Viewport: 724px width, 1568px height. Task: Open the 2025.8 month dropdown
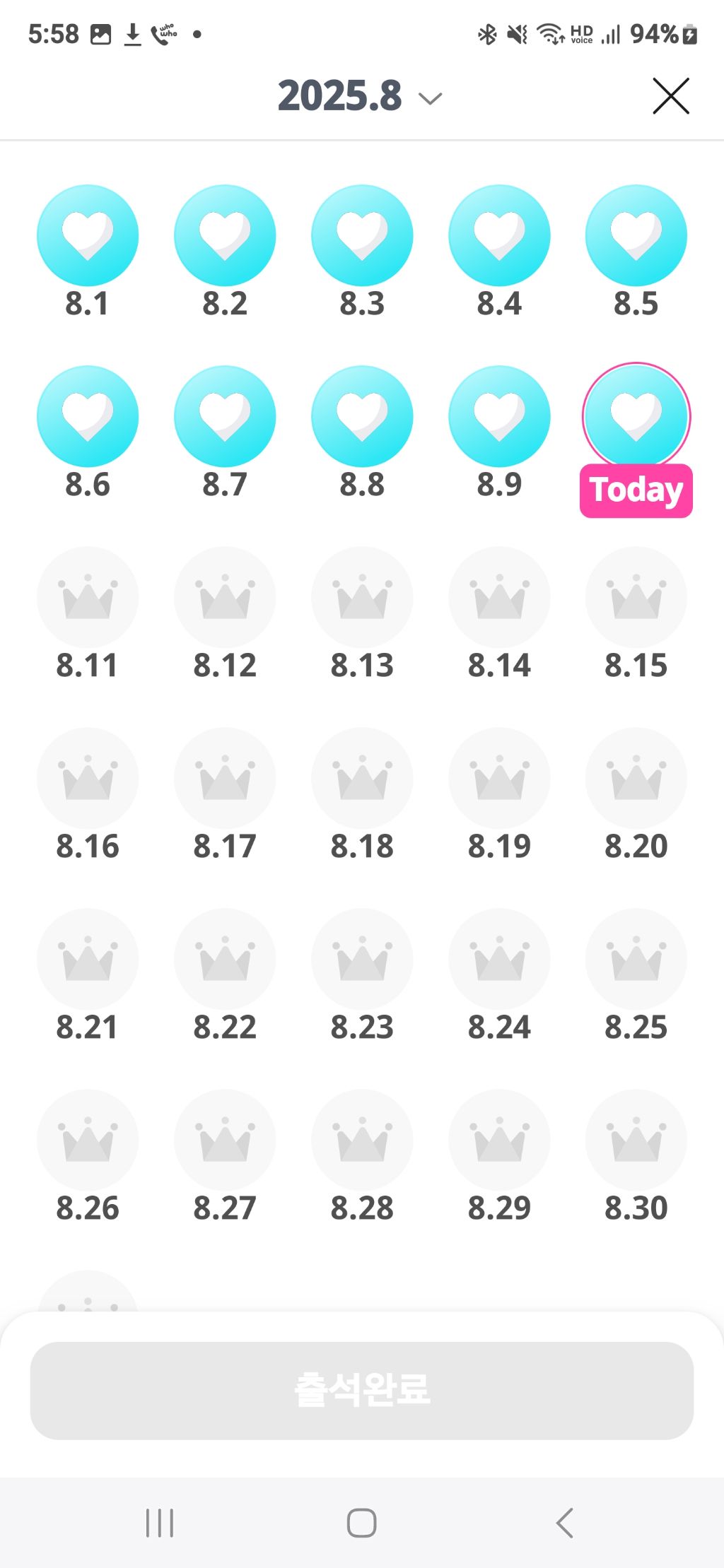[x=360, y=96]
